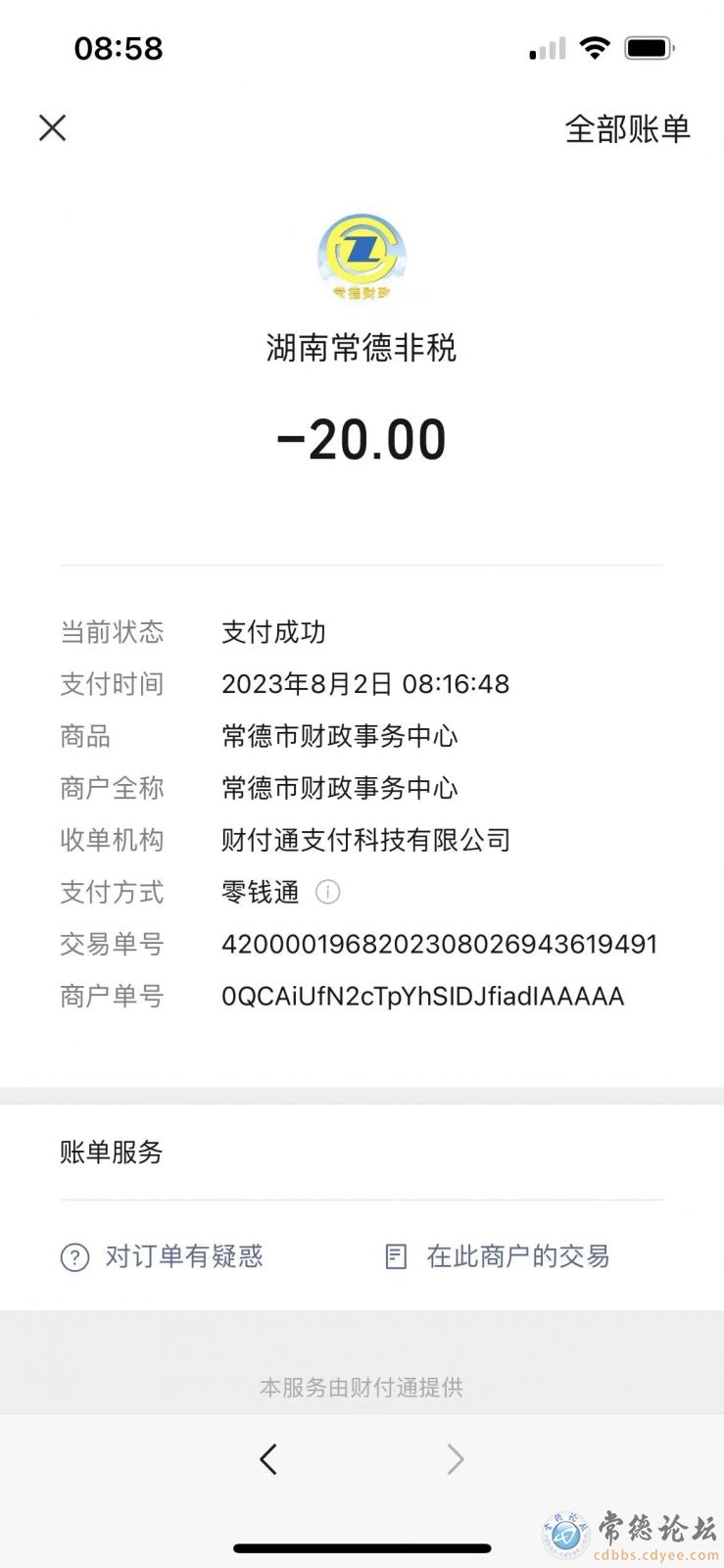View 在此商户的交易 transactions
The height and width of the screenshot is (1568, 724).
(x=498, y=1256)
